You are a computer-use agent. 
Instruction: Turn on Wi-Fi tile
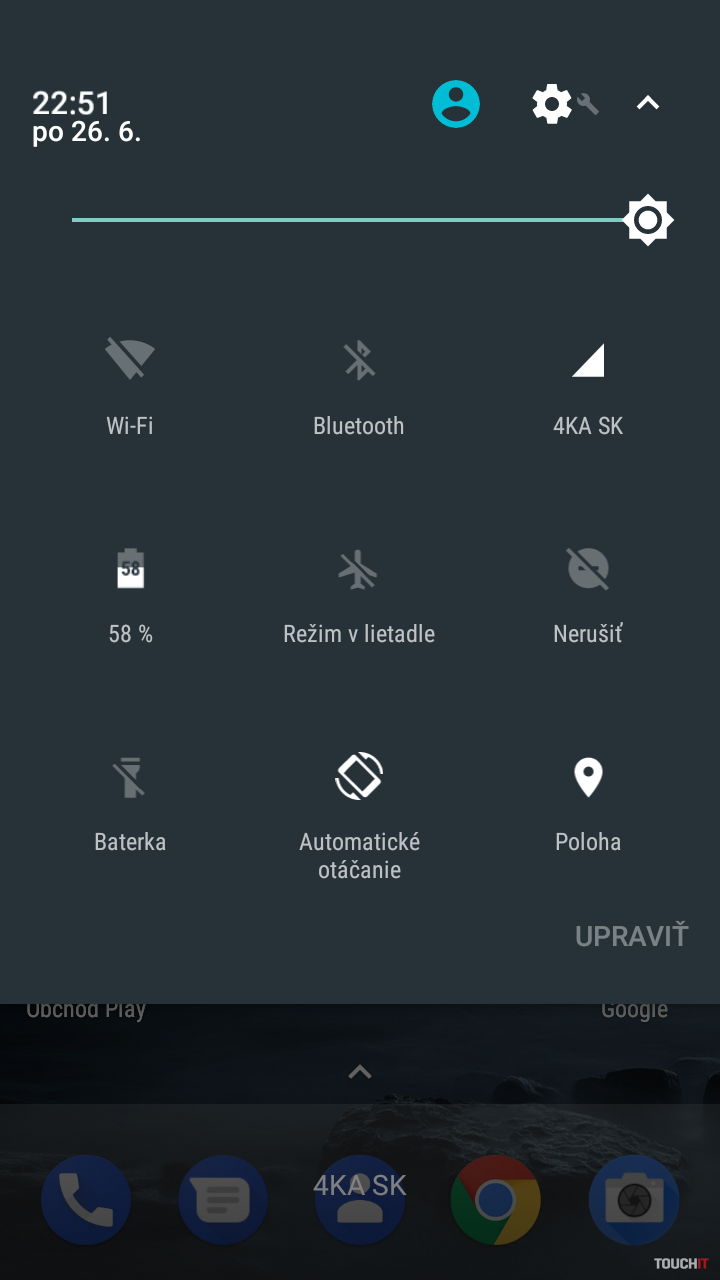(x=130, y=361)
